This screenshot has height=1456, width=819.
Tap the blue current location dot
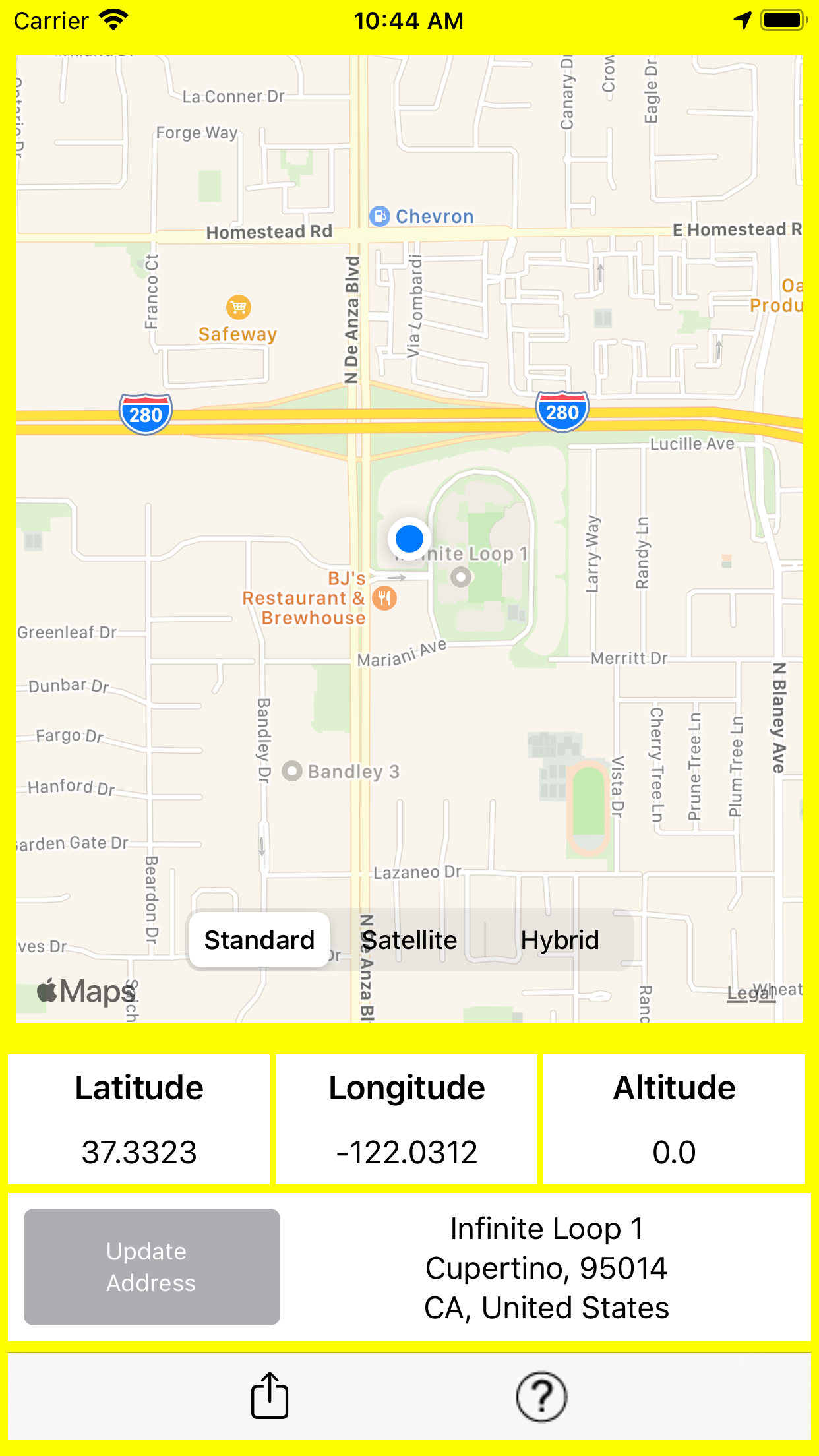point(409,539)
